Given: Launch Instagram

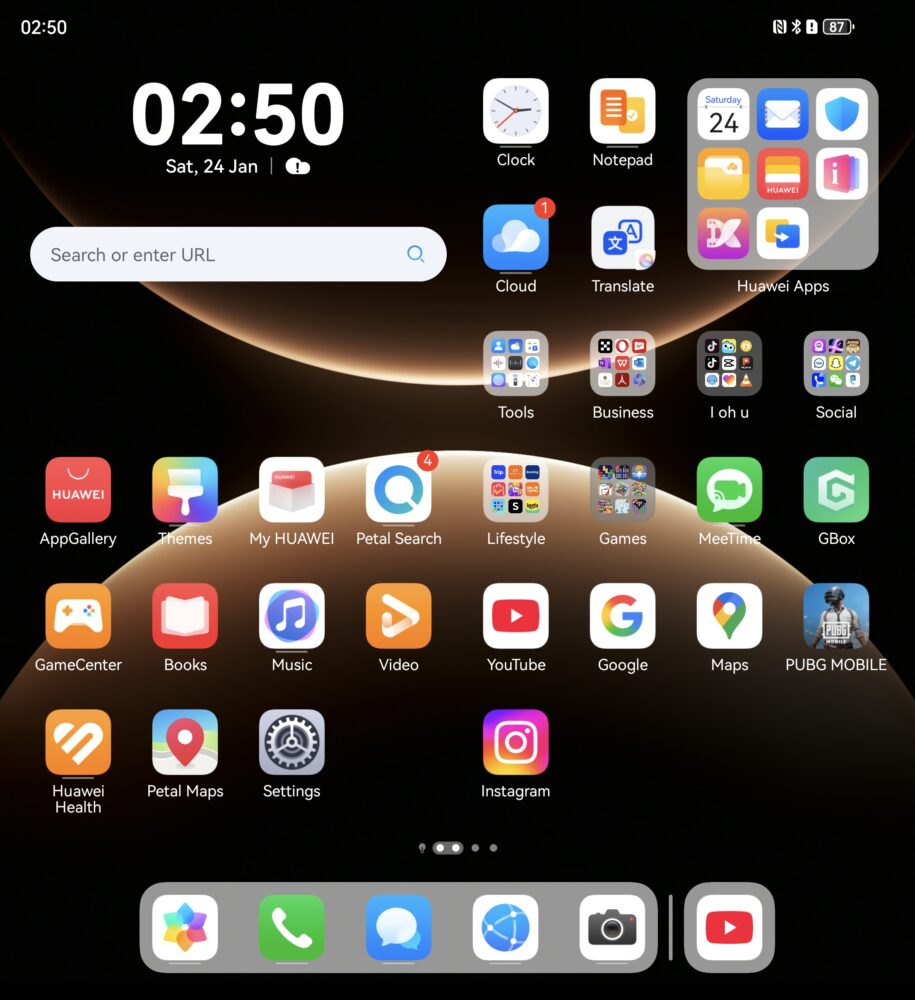Looking at the screenshot, I should click(516, 742).
